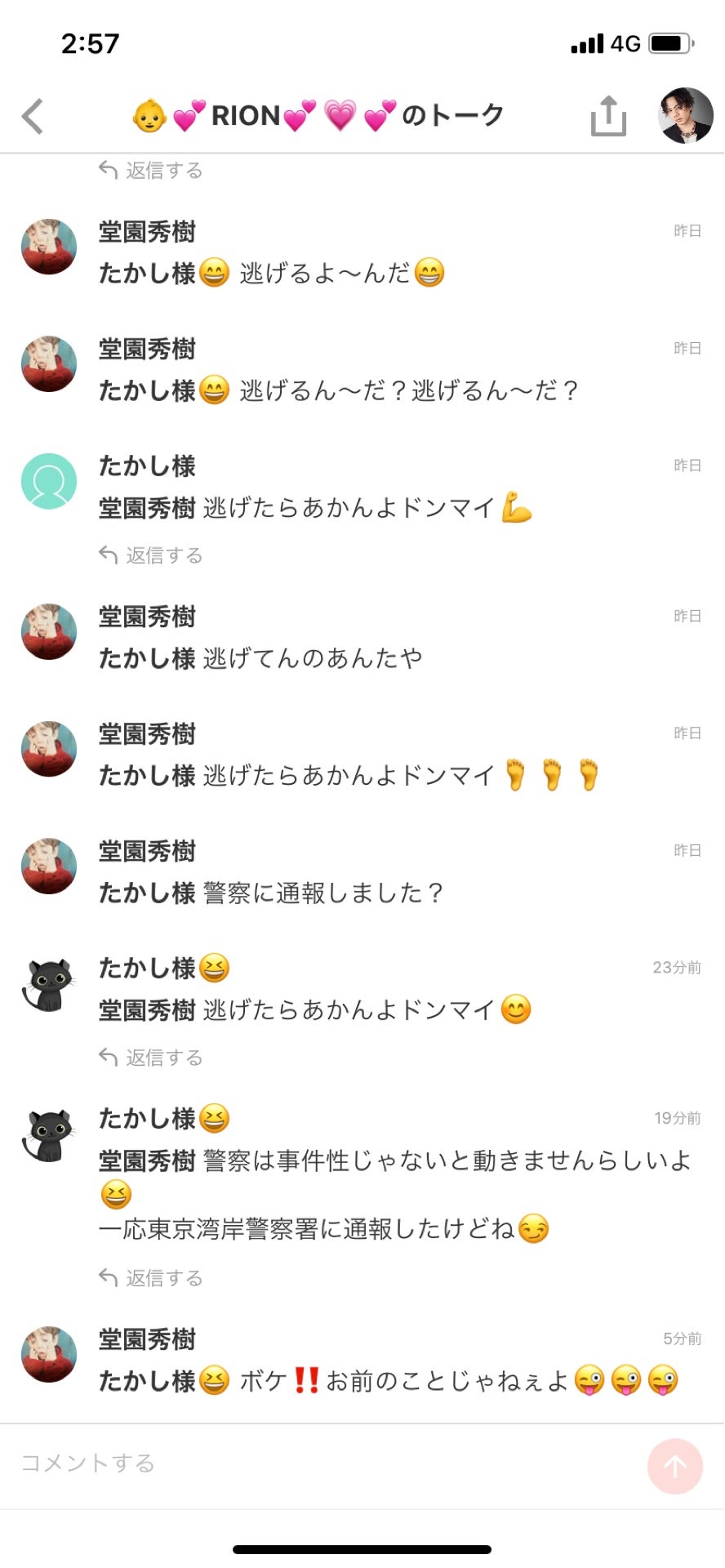Tap the share icon in the header
The width and height of the screenshot is (725, 1568).
pos(607,116)
